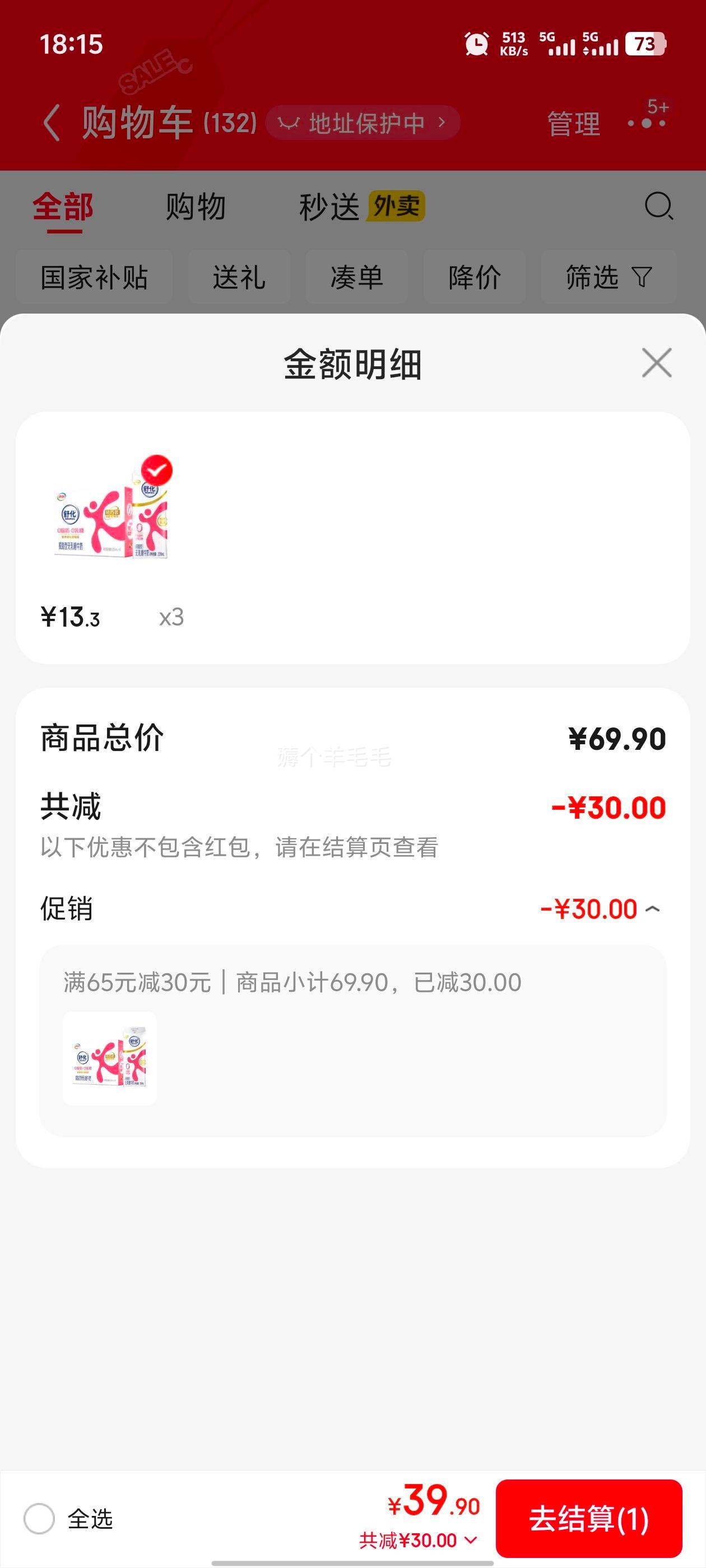The height and width of the screenshot is (1568, 706).
Task: Open the 筛选 filter
Action: point(609,278)
